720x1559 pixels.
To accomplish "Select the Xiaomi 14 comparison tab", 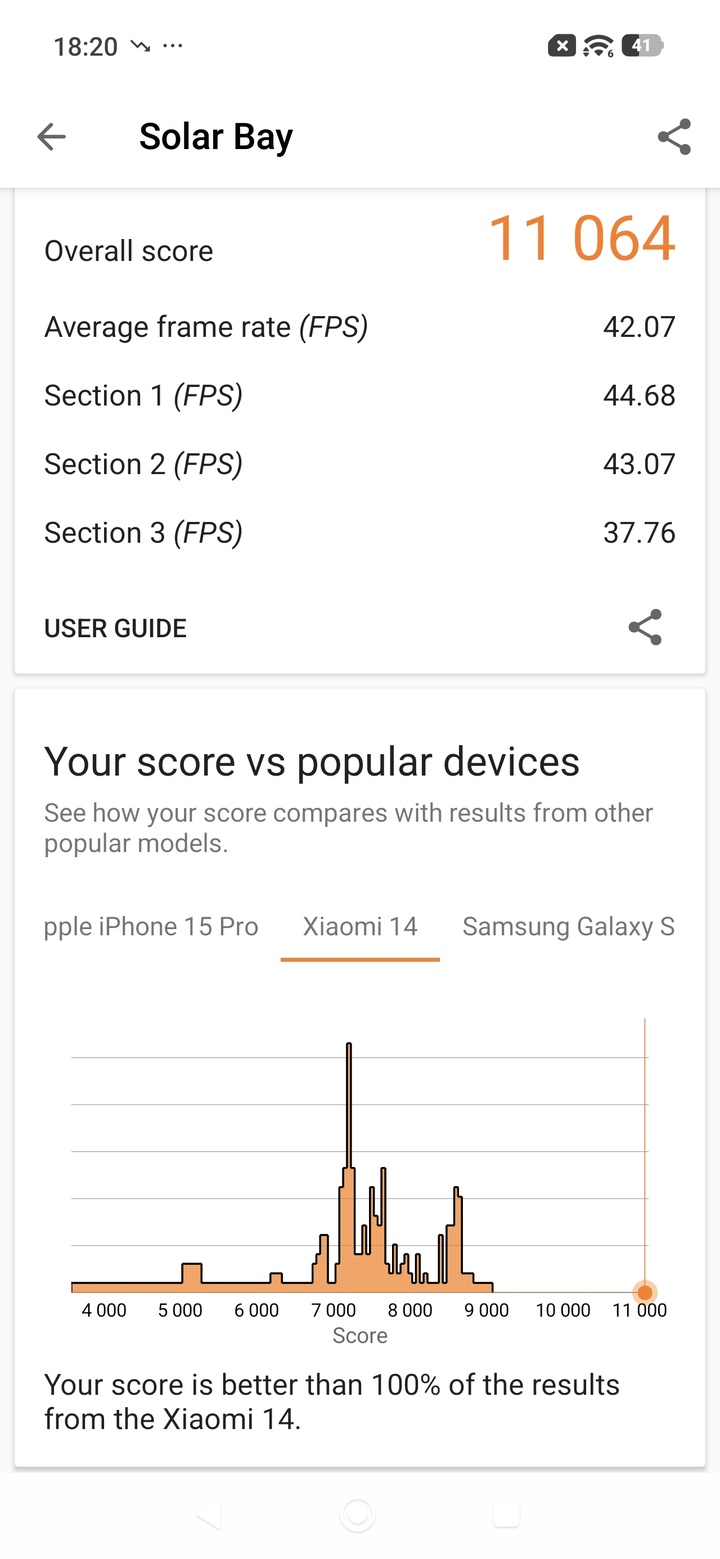I will tap(360, 927).
